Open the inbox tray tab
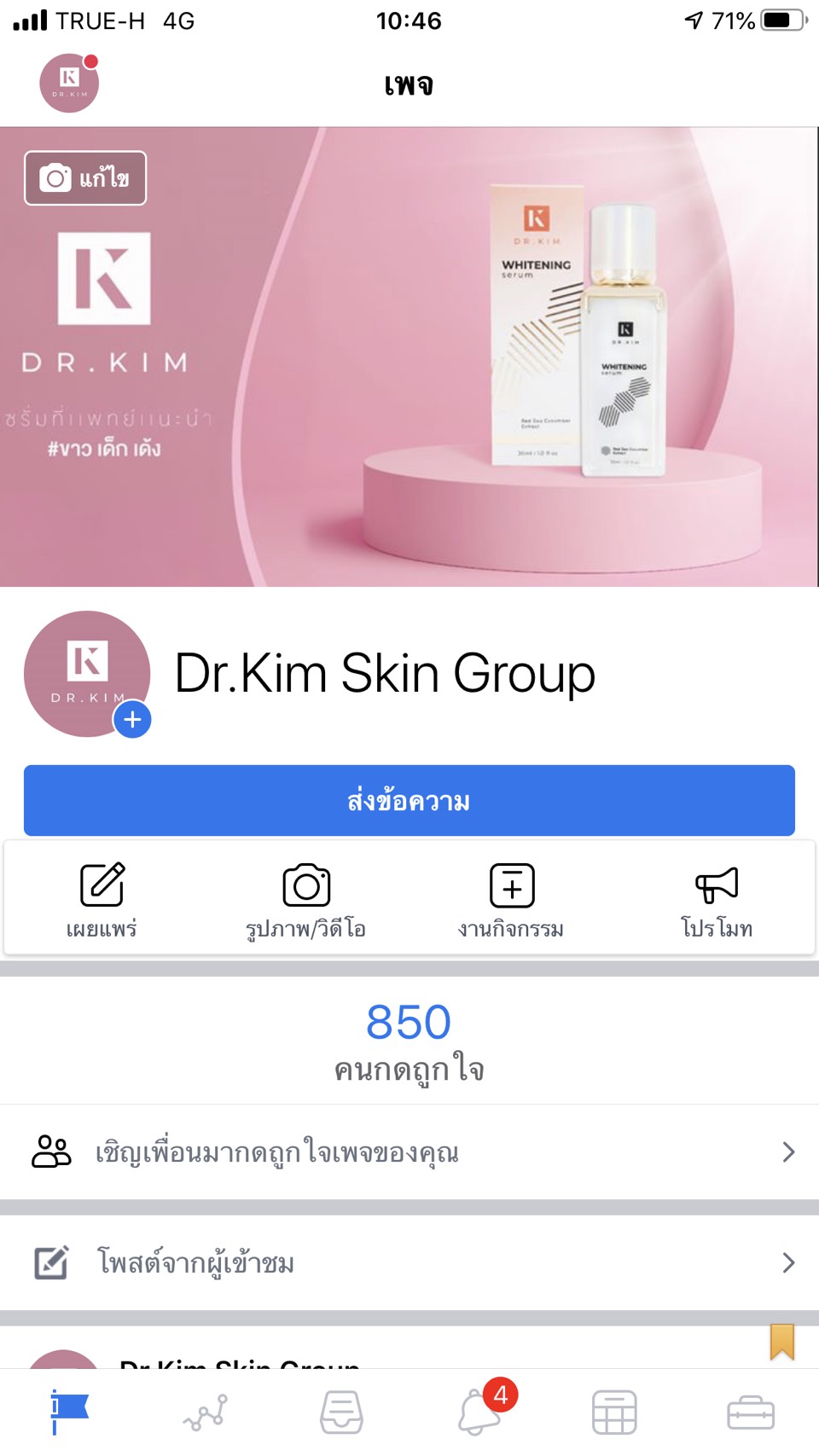Screen dimensions: 819x1456 pos(341,1412)
